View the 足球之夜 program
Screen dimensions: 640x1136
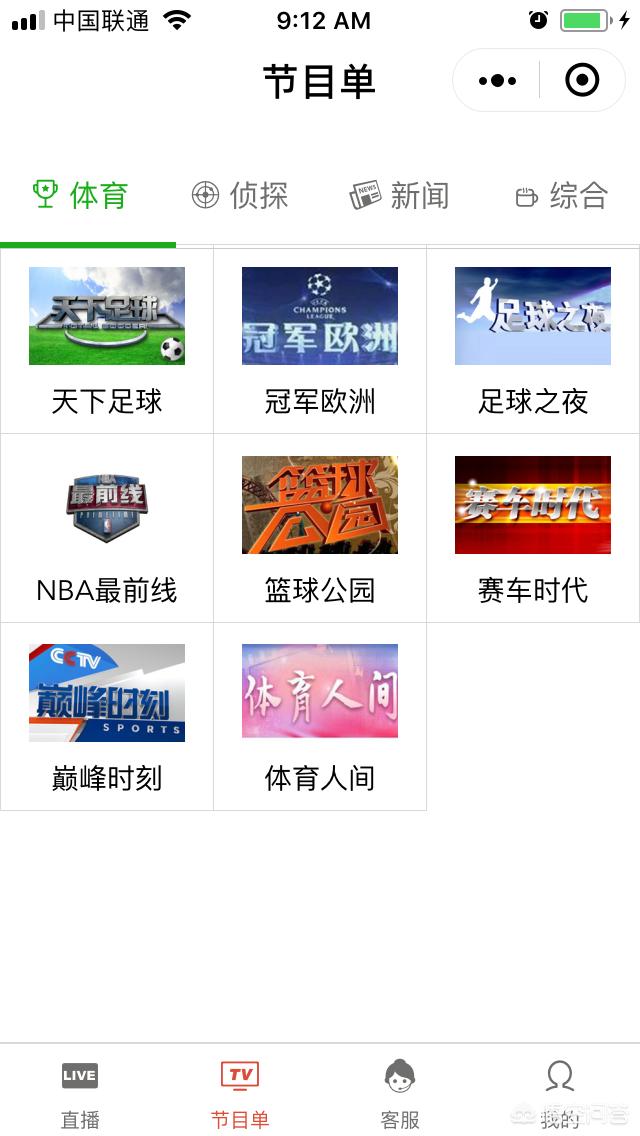tap(533, 340)
